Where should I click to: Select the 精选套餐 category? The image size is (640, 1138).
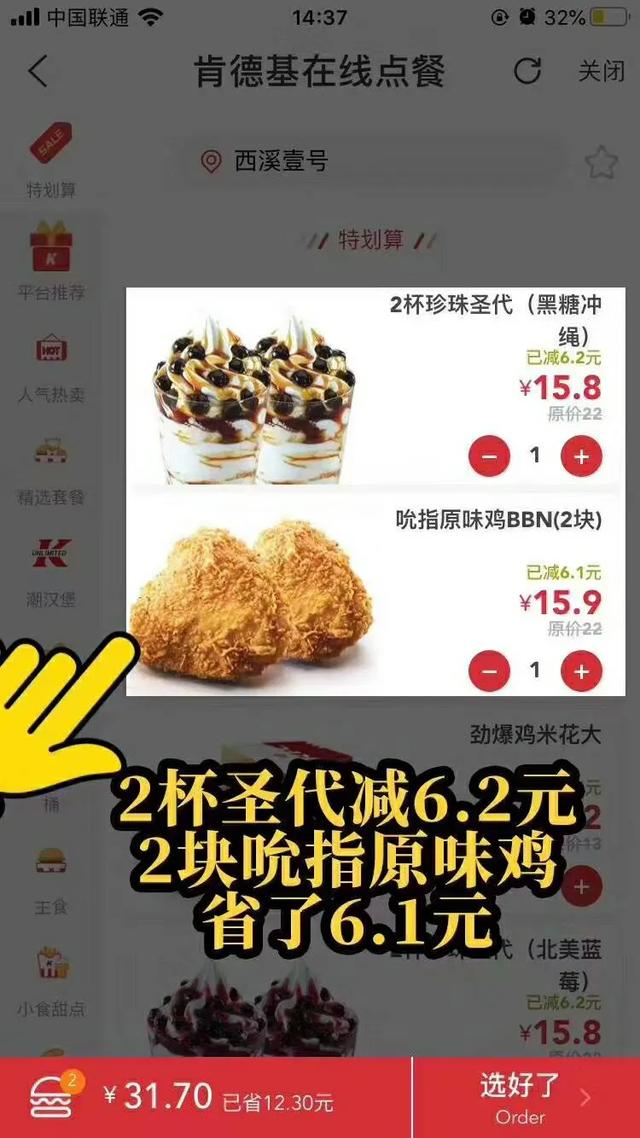point(51,467)
